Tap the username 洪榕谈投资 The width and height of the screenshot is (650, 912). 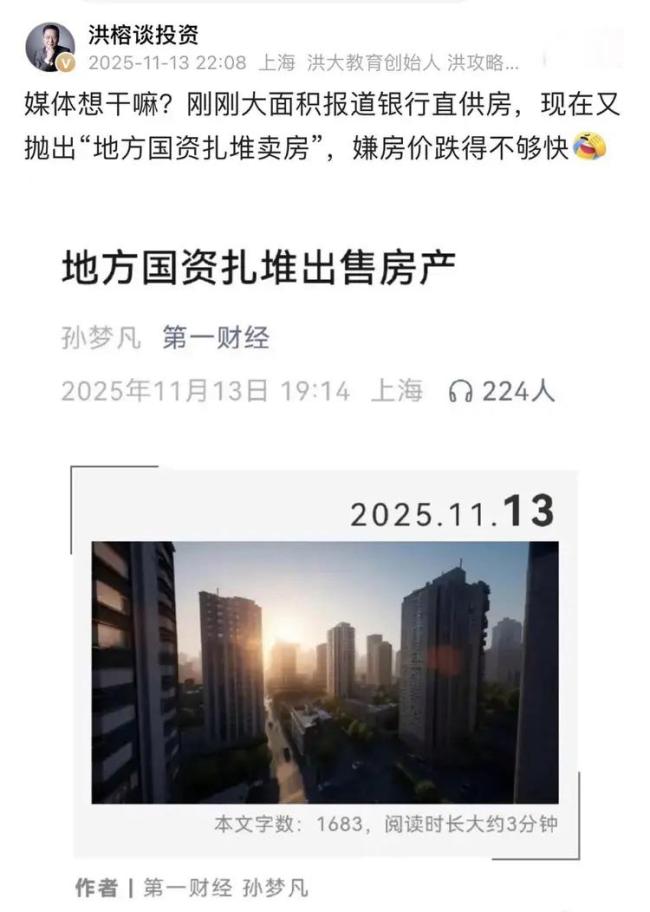pos(143,34)
